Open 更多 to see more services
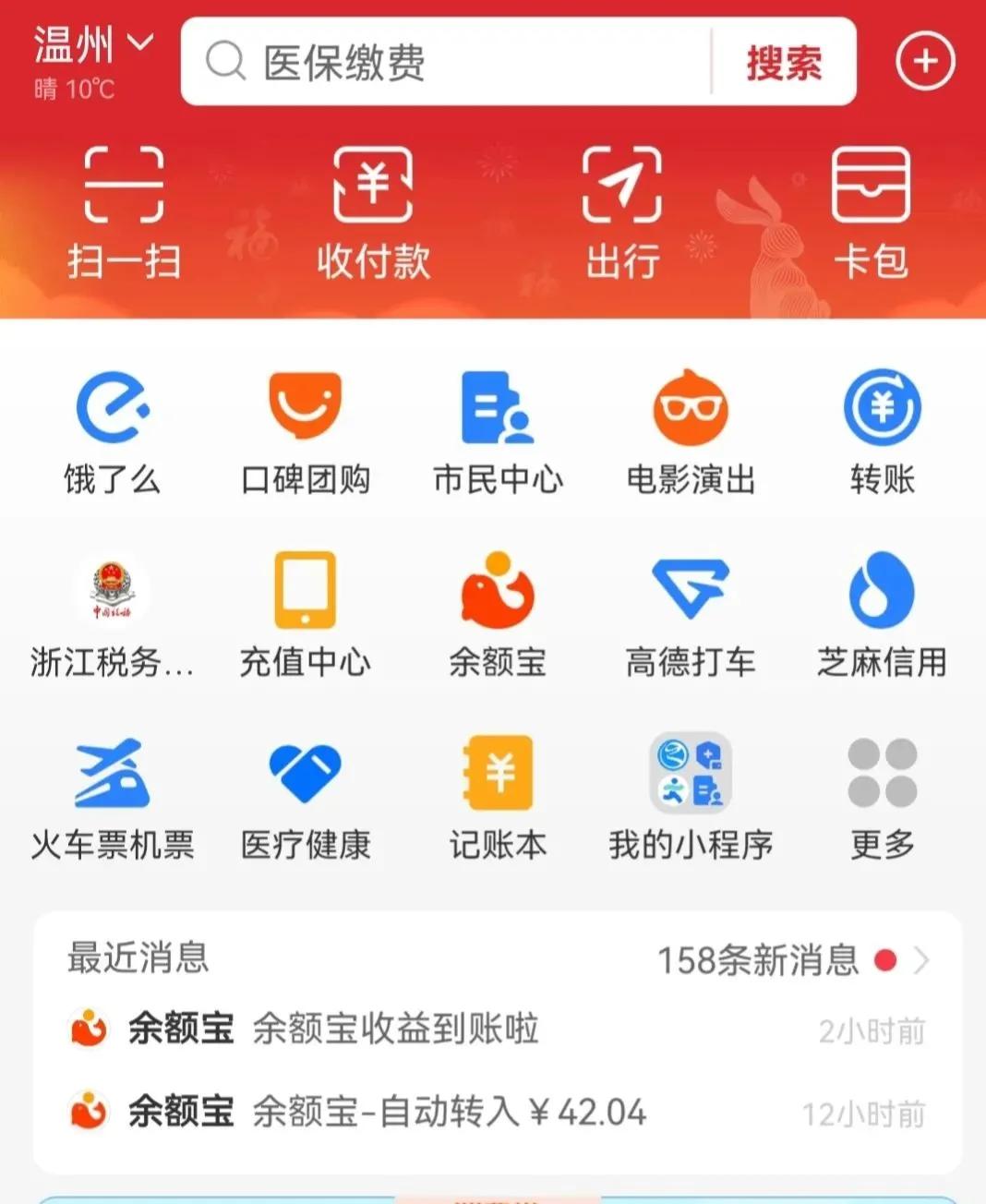The width and height of the screenshot is (986, 1204). tap(882, 794)
